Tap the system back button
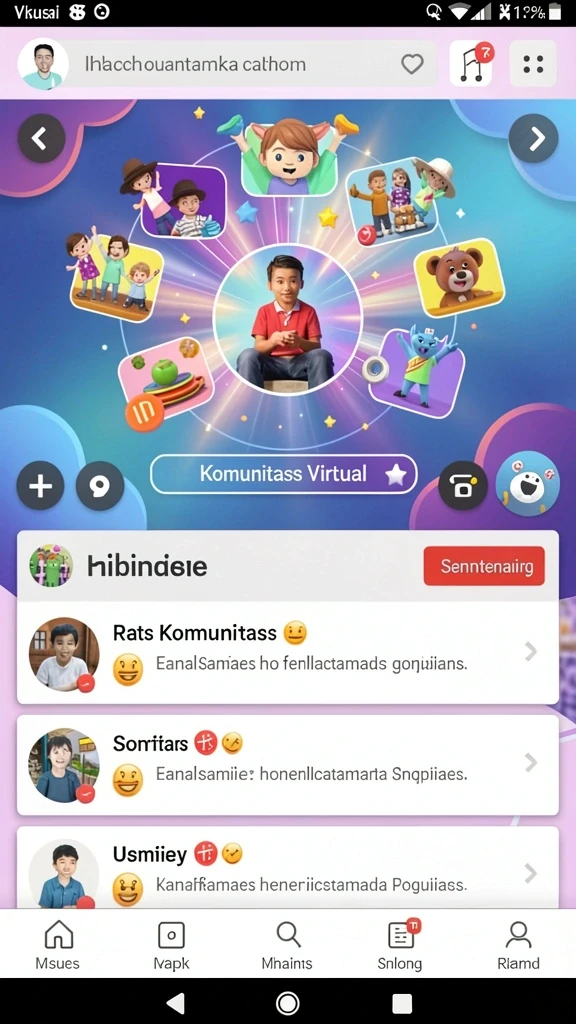Image resolution: width=576 pixels, height=1024 pixels. click(x=174, y=1002)
